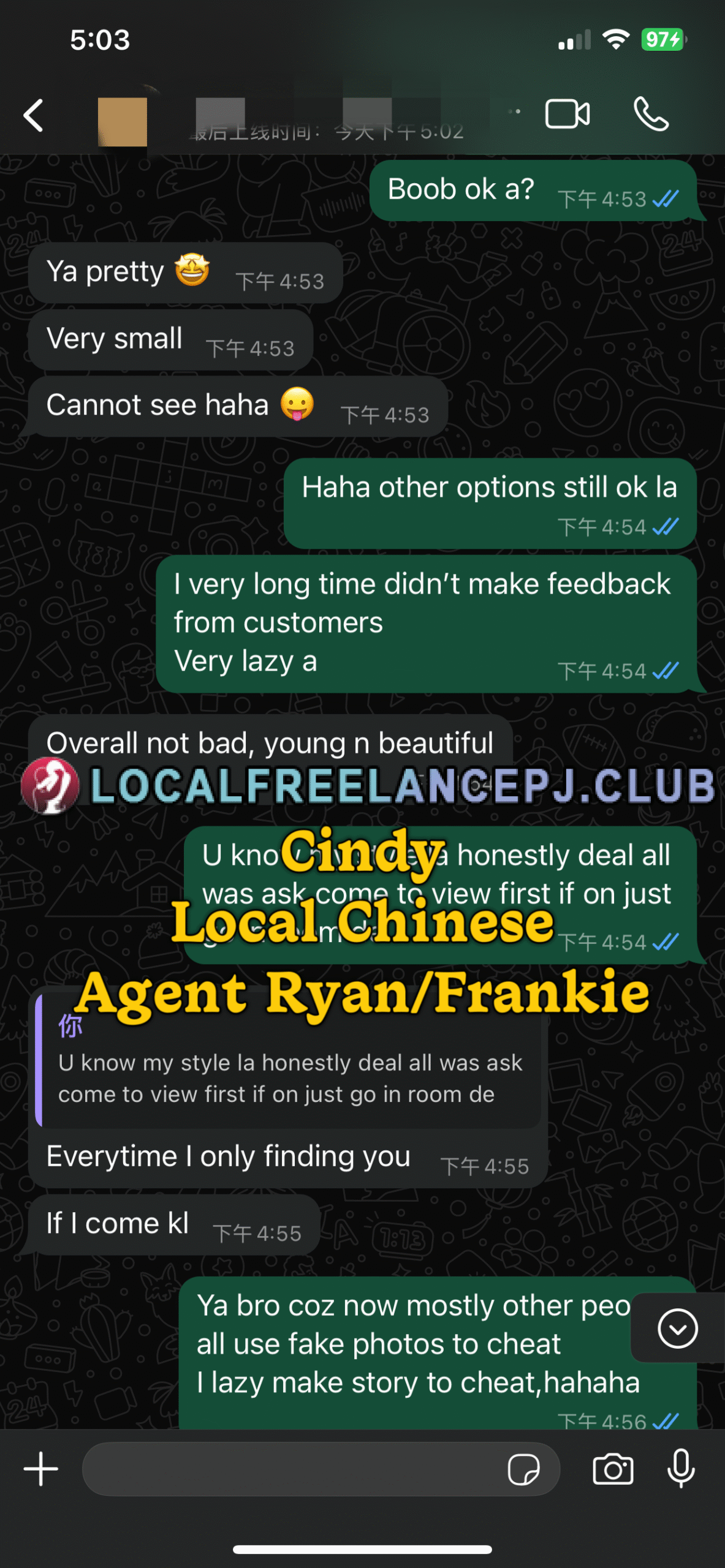Start a voice call
The height and width of the screenshot is (1568, 725).
pyautogui.click(x=651, y=114)
